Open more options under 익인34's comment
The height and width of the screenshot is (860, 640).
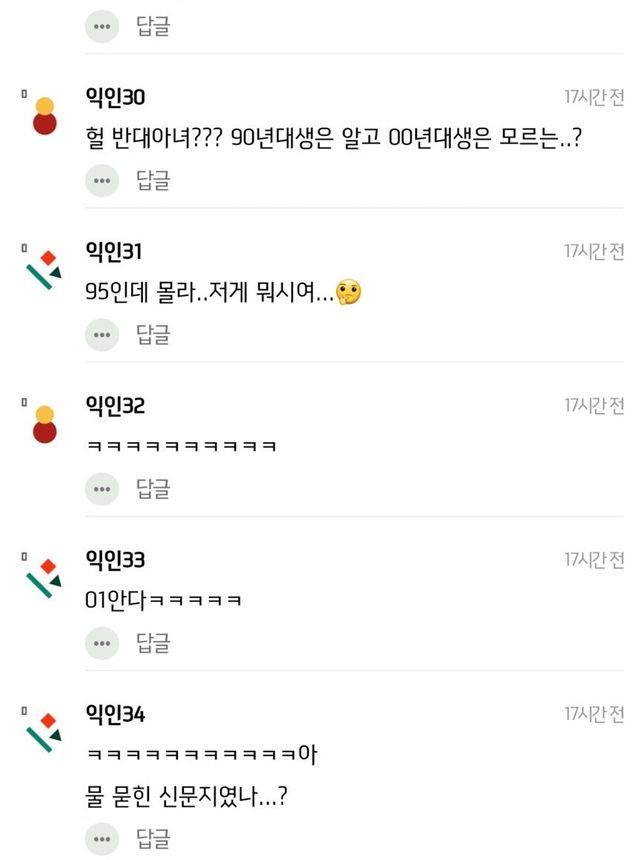[102, 839]
